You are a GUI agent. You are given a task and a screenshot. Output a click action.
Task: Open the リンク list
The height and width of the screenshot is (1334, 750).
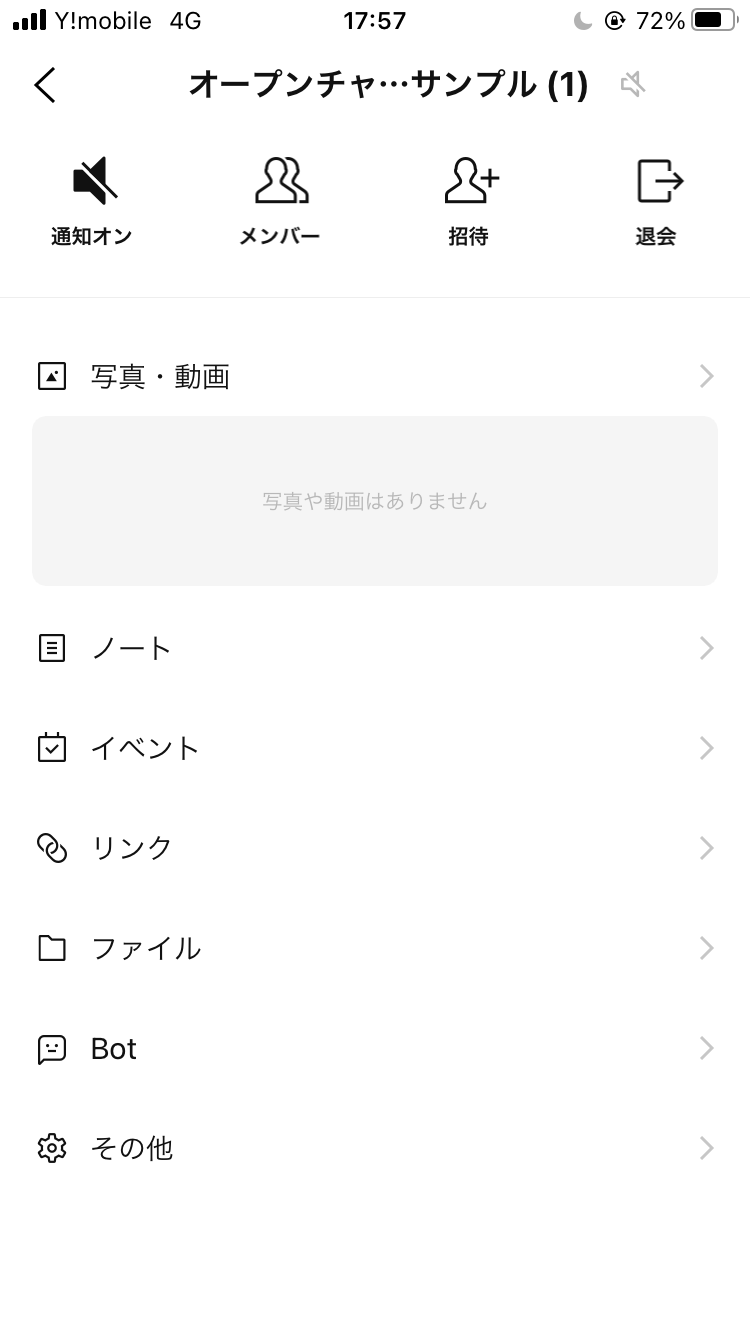pos(375,848)
